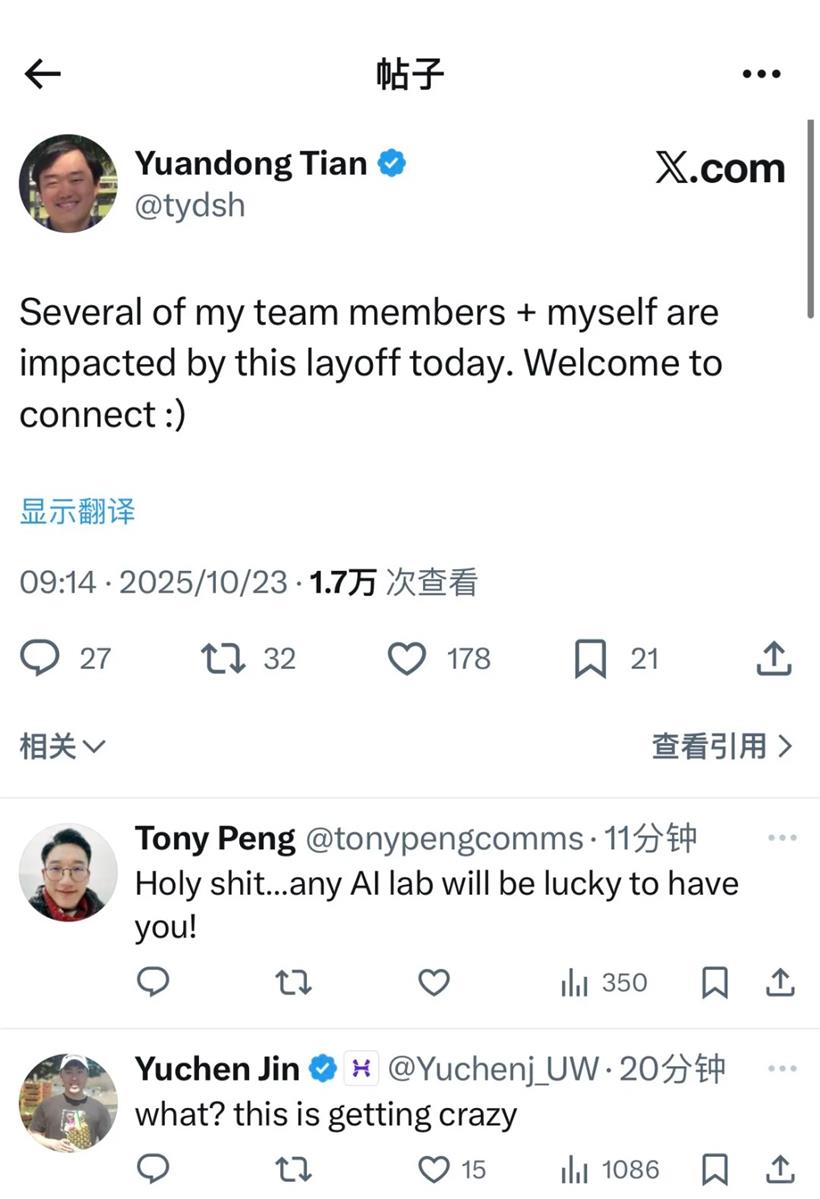This screenshot has height=1199, width=820.
Task: Share Yuandong Tian's post
Action: [773, 658]
